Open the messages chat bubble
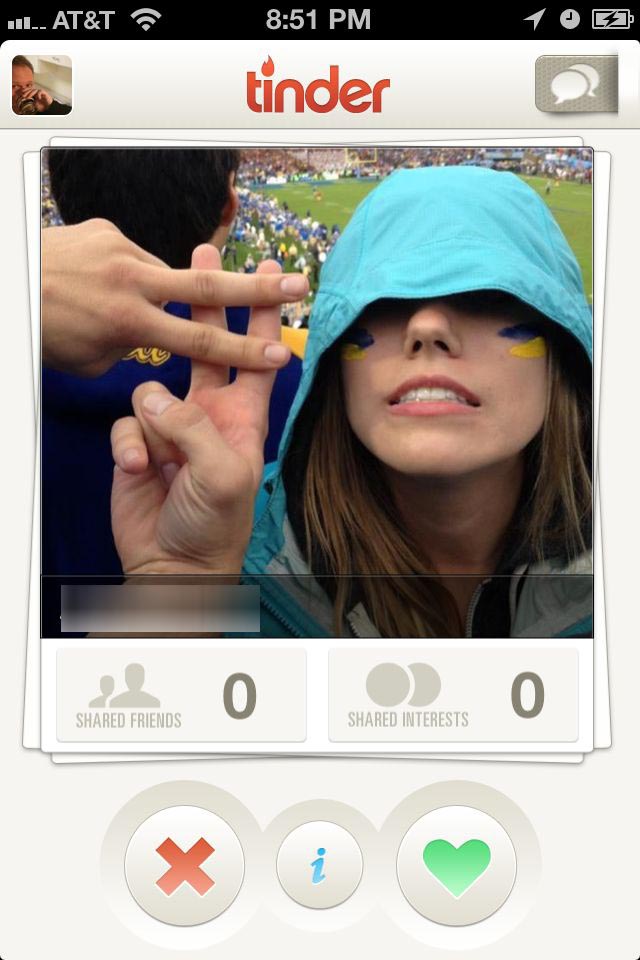640x960 pixels. click(x=575, y=84)
